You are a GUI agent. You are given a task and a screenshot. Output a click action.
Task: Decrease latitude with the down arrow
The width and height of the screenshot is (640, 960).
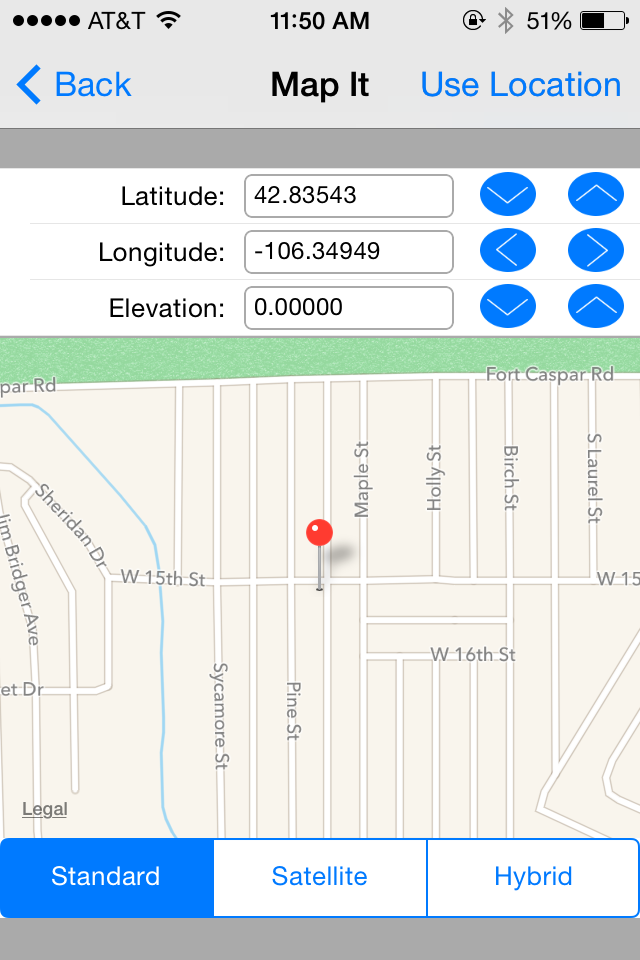508,195
